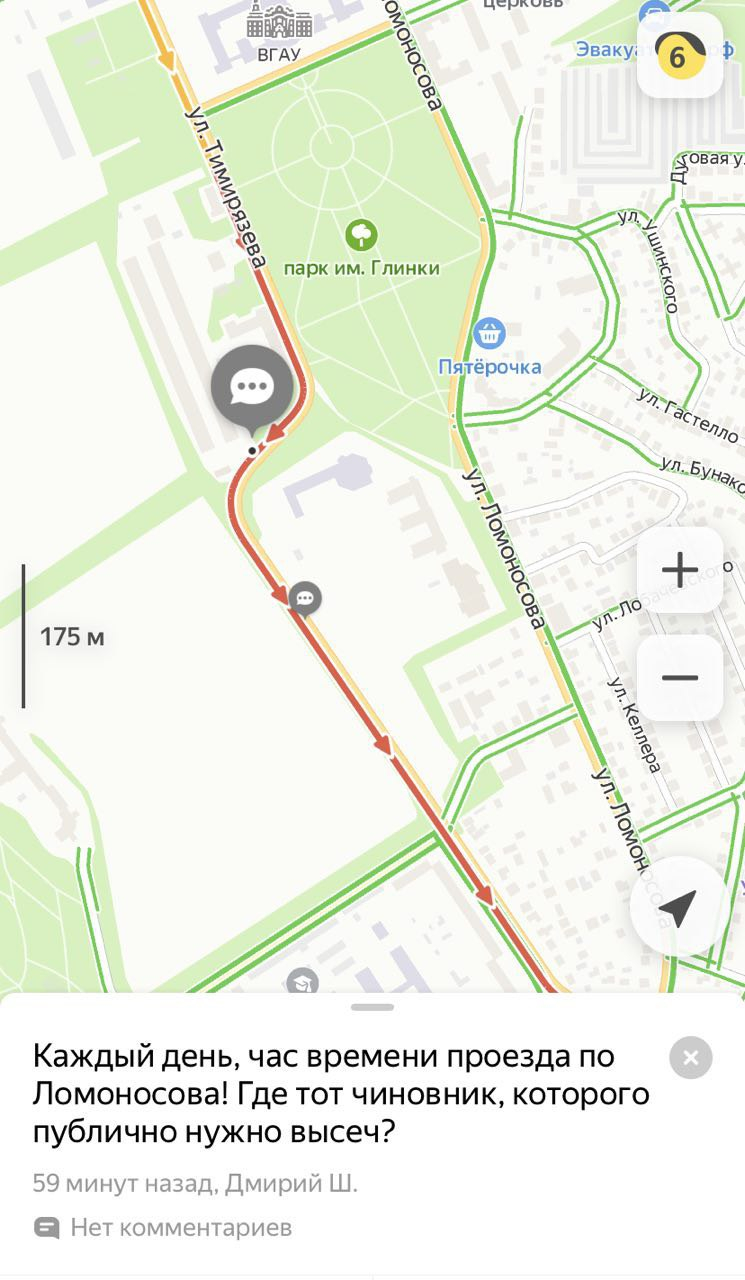Open comments under Нет комментариев
The image size is (745, 1280).
tap(163, 1227)
